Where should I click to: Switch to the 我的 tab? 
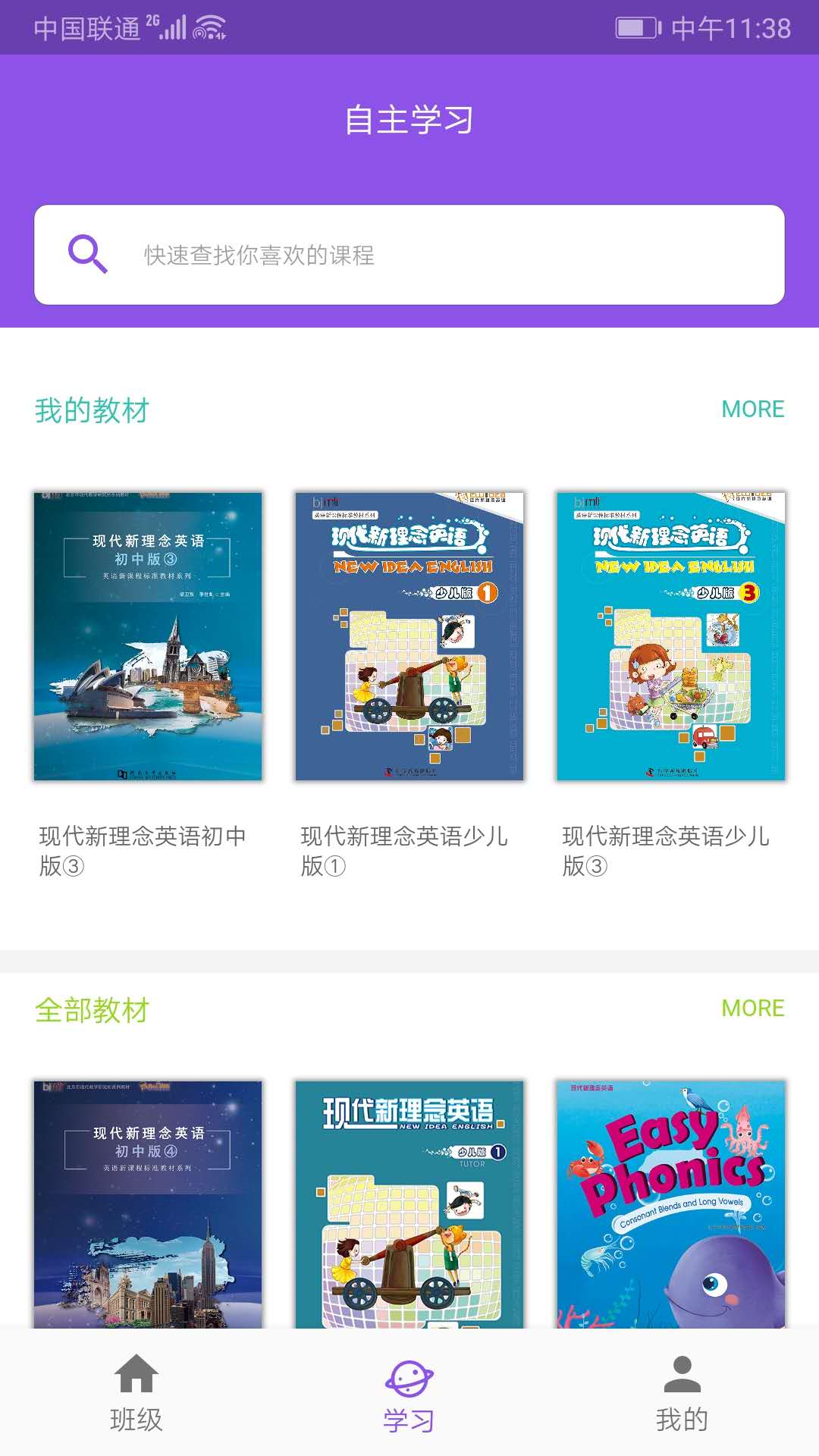[682, 1418]
